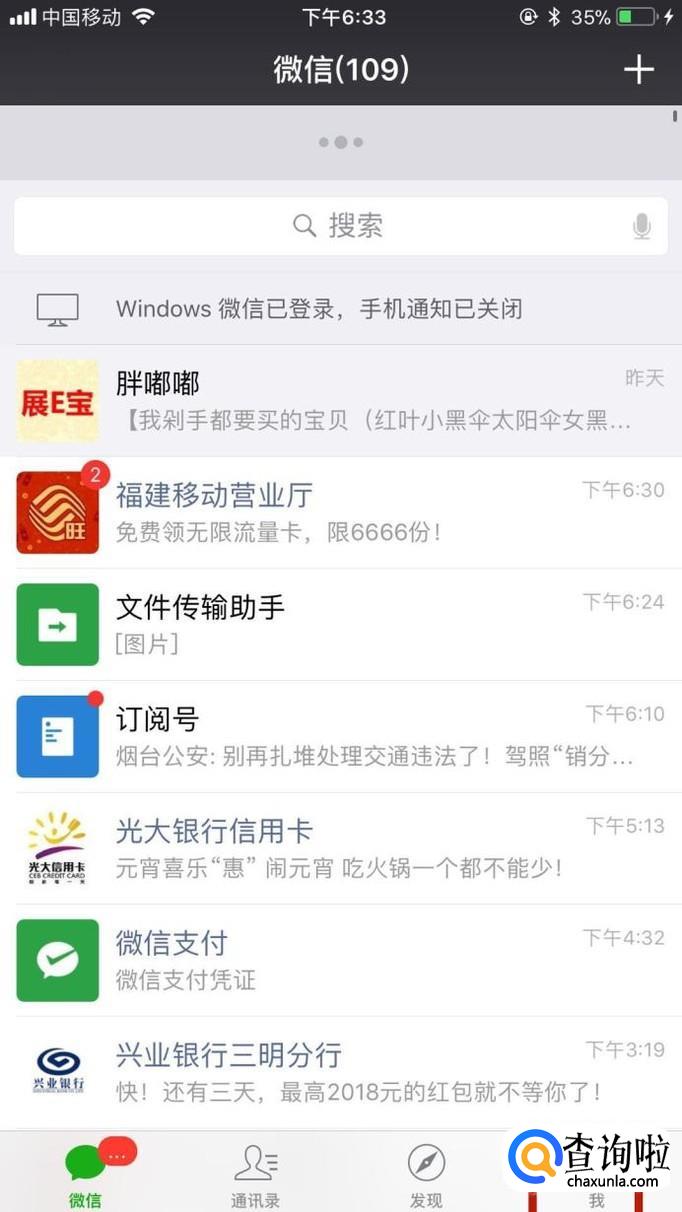
Task: Open the chat with 胖嘟嘟
Action: [x=341, y=401]
